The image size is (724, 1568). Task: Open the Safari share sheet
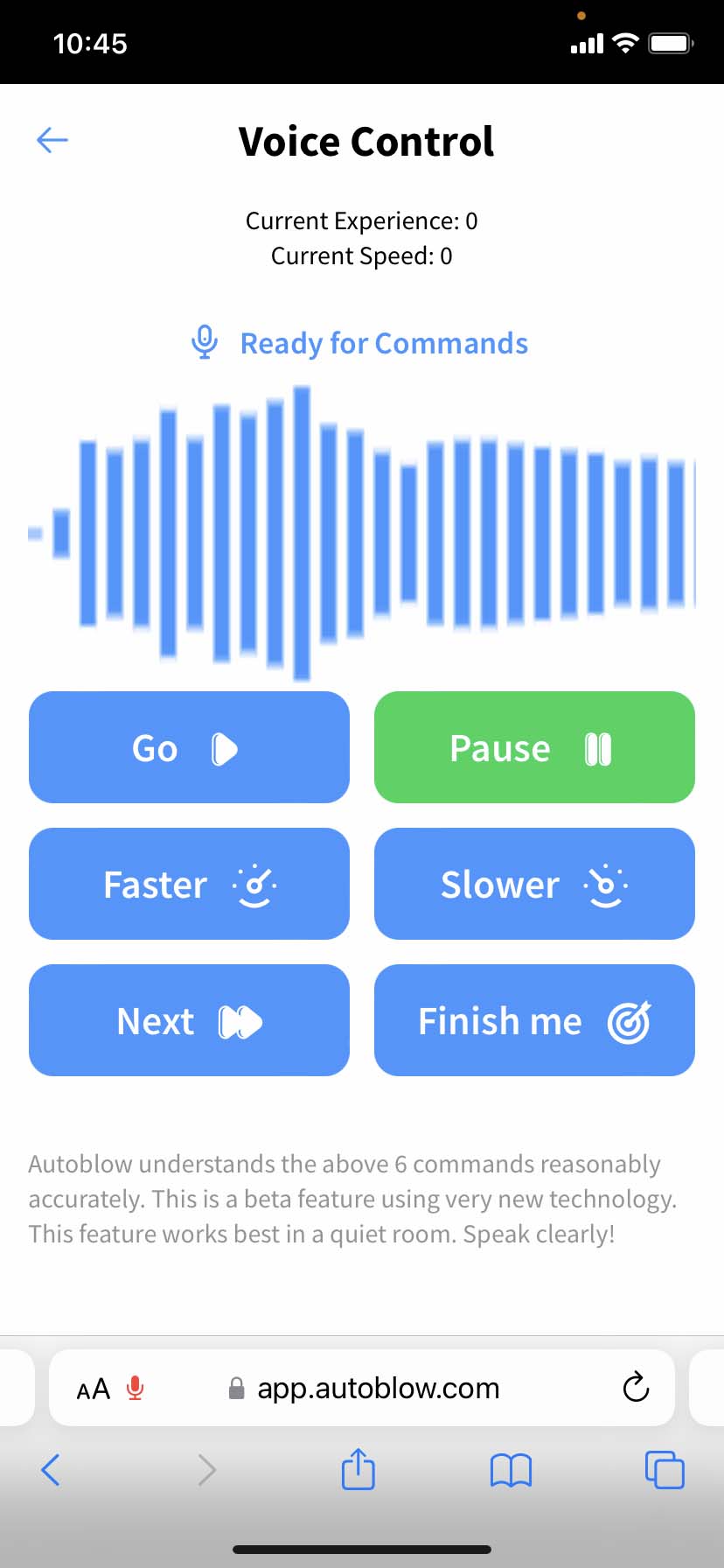point(358,1469)
